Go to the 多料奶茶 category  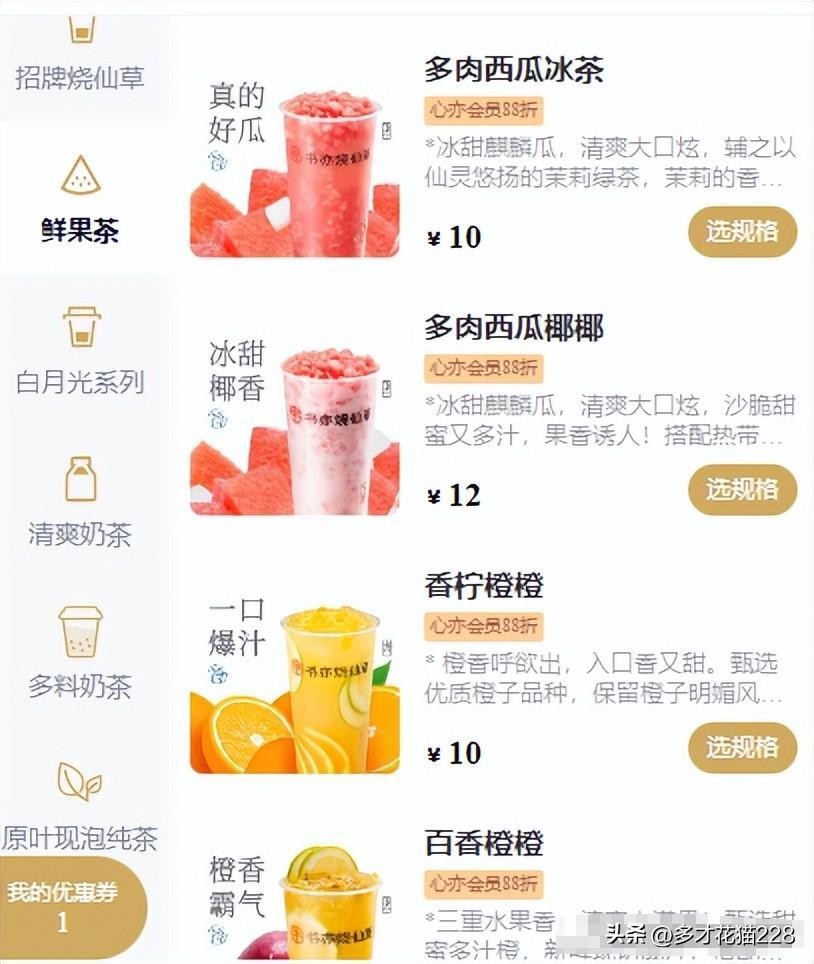click(x=80, y=655)
